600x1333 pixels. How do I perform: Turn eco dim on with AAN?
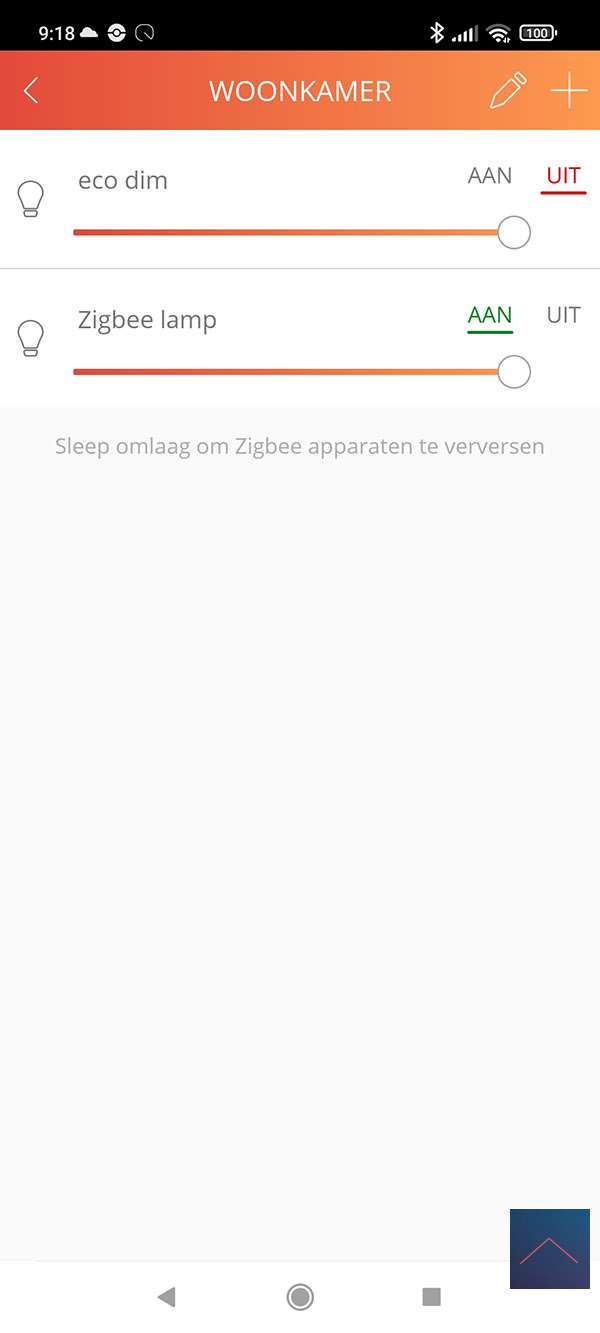490,176
